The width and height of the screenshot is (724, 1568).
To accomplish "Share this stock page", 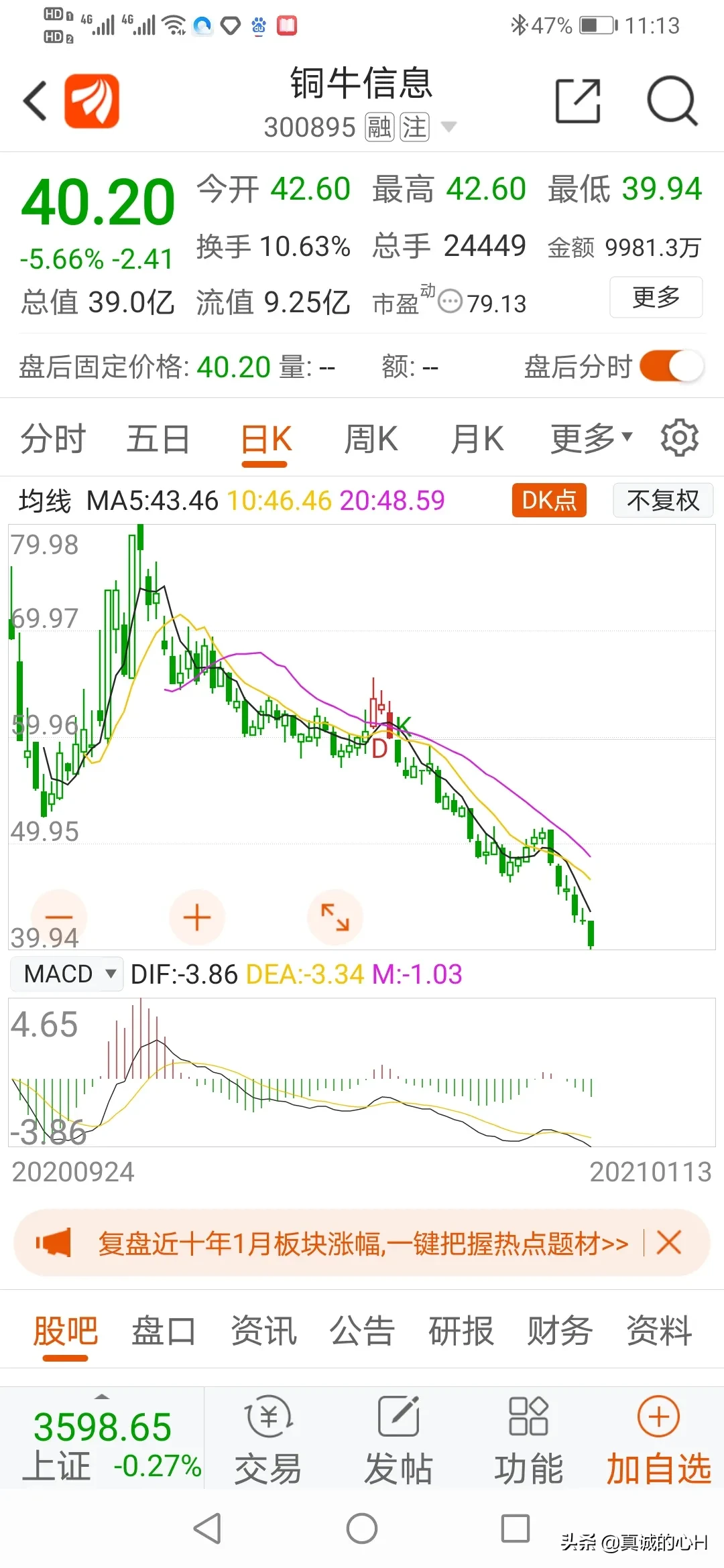I will pos(578,101).
